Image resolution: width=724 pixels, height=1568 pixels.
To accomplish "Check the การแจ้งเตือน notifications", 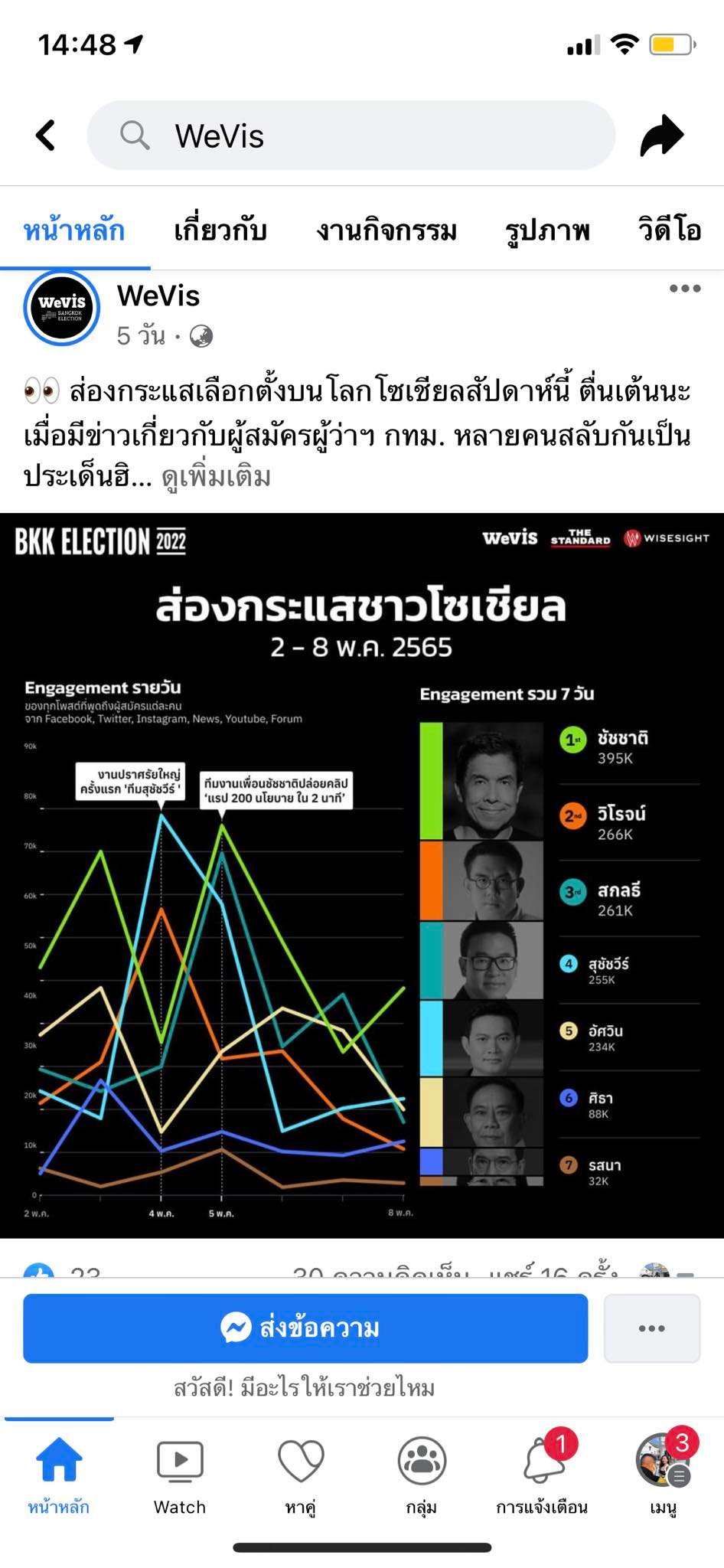I will (543, 1474).
